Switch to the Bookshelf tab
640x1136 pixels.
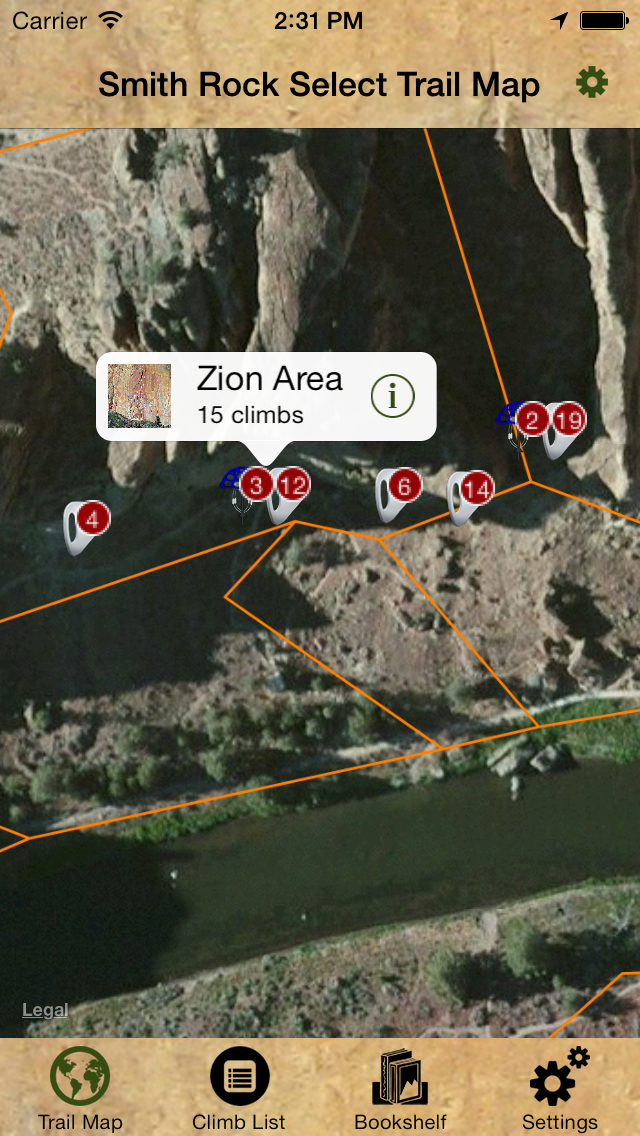tap(400, 1090)
